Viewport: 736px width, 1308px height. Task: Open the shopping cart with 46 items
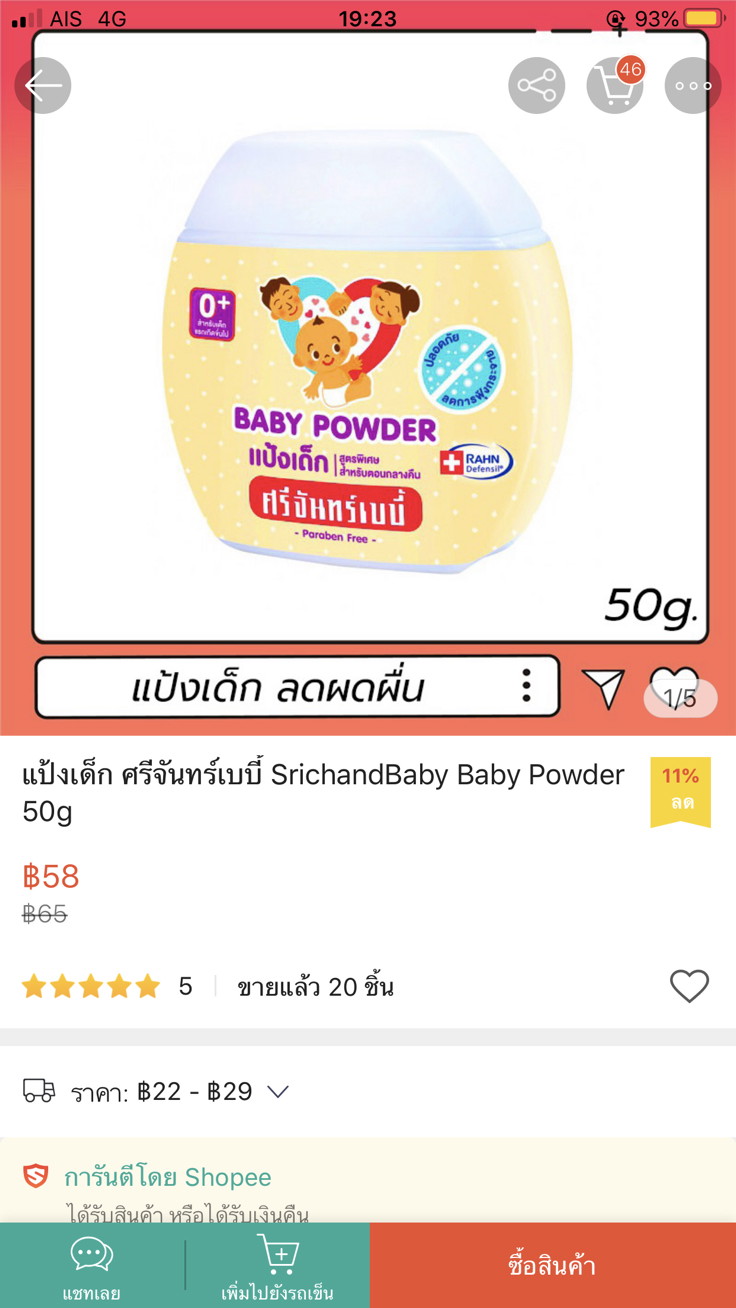pyautogui.click(x=614, y=86)
